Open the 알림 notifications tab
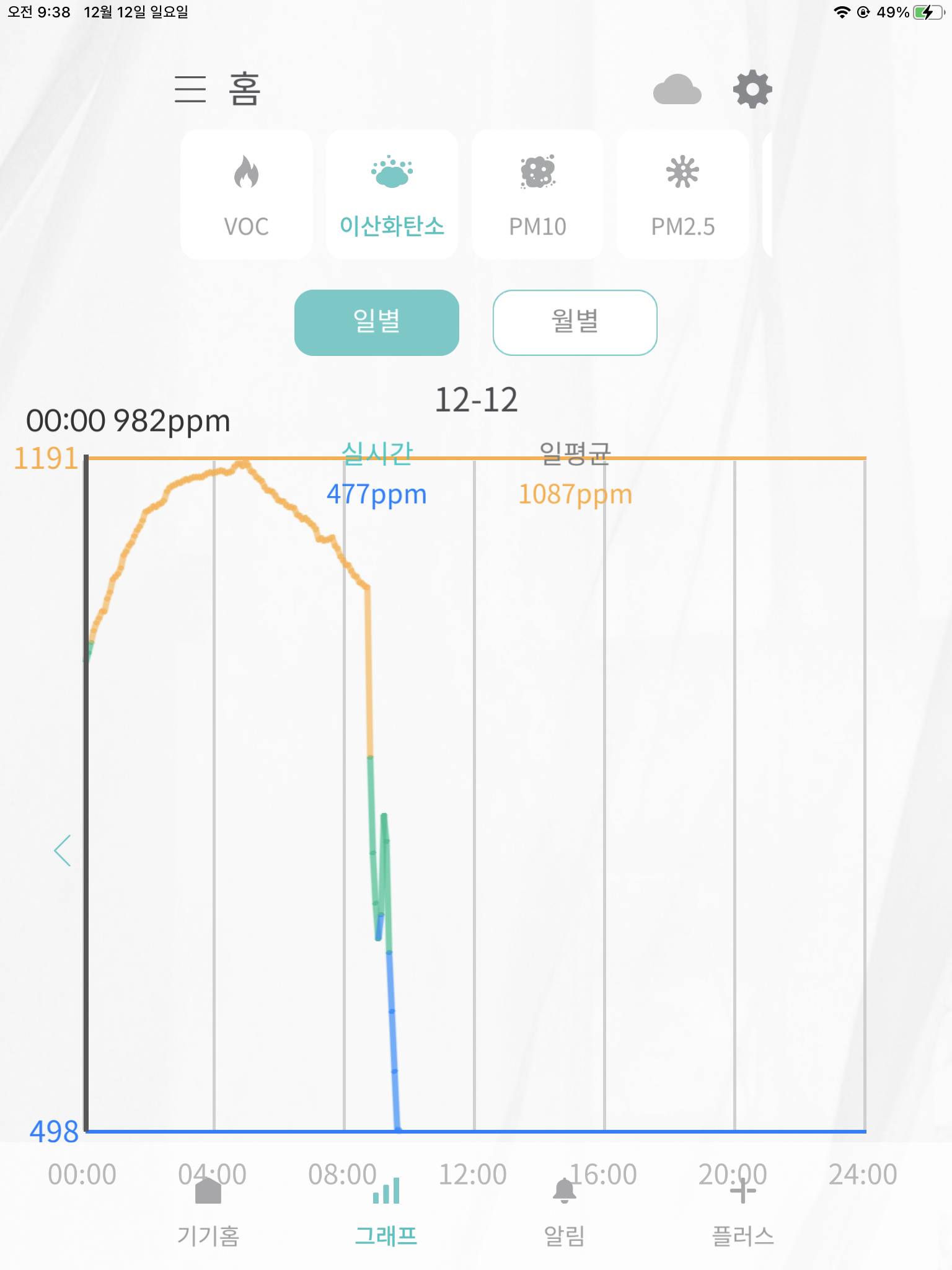This screenshot has height=1270, width=952. click(564, 1212)
